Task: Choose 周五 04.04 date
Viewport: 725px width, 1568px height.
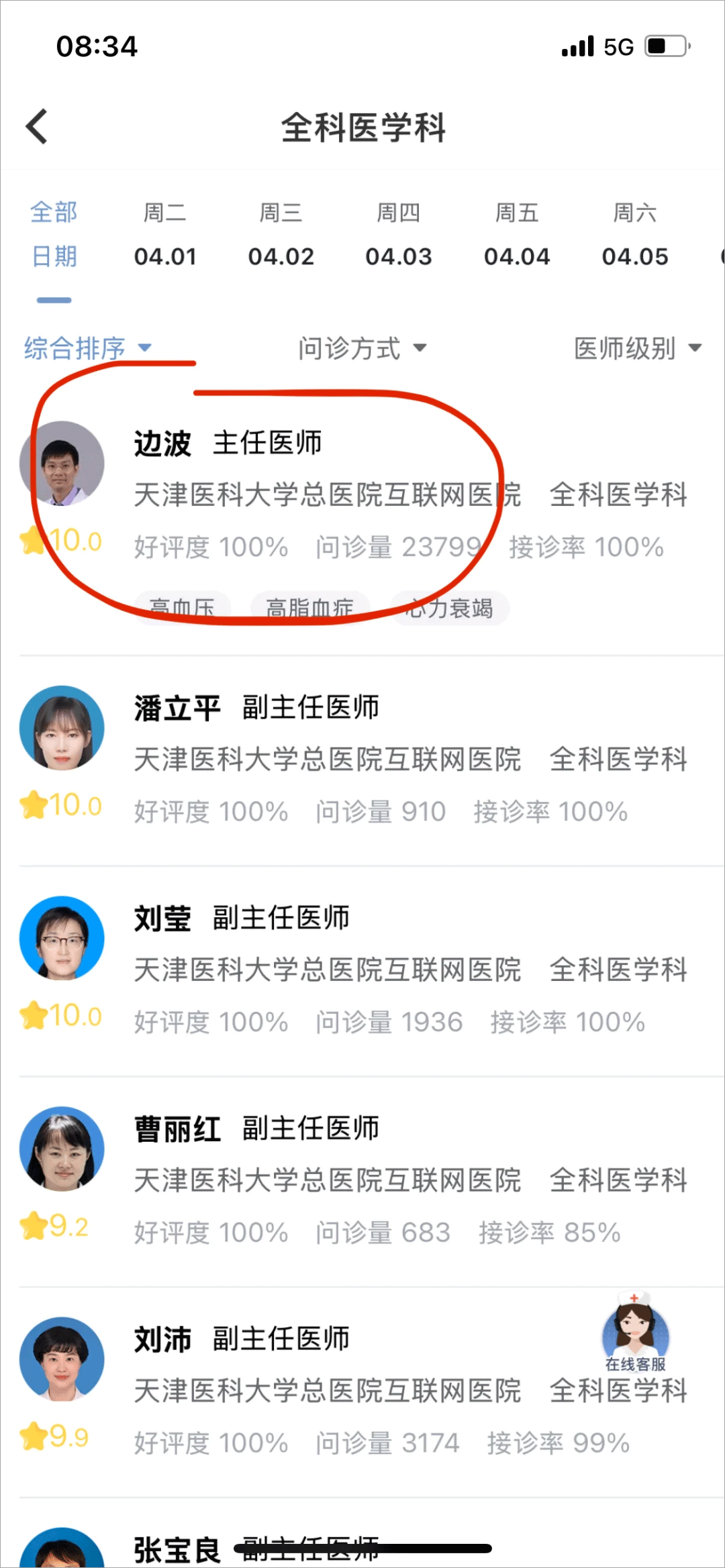Action: pos(517,234)
